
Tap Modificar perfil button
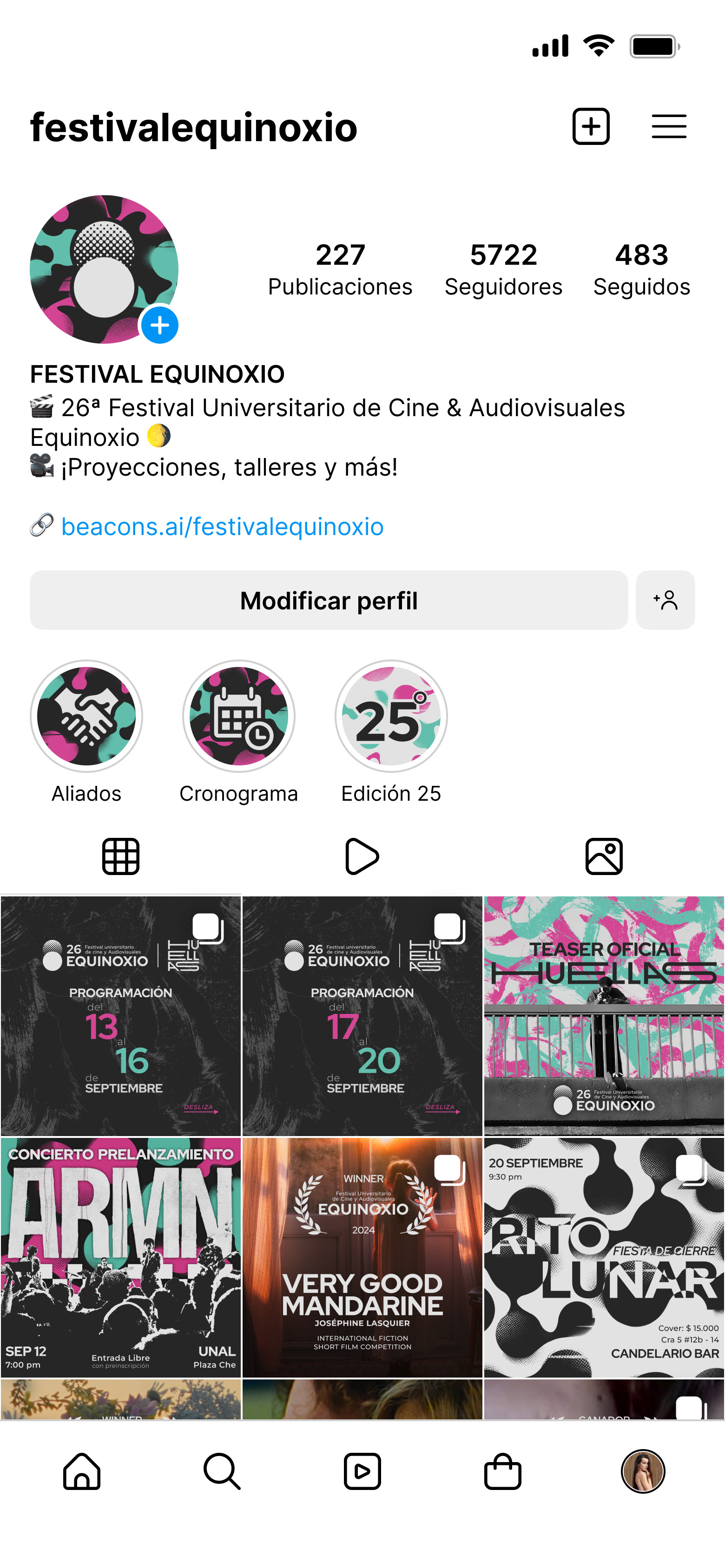(329, 600)
